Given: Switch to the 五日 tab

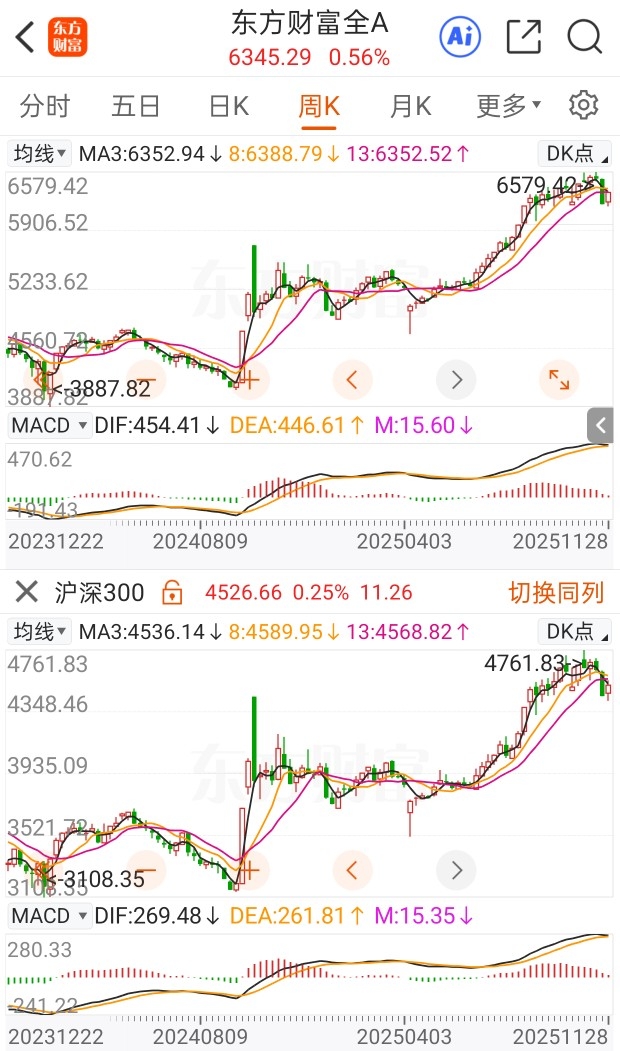Looking at the screenshot, I should [x=136, y=105].
